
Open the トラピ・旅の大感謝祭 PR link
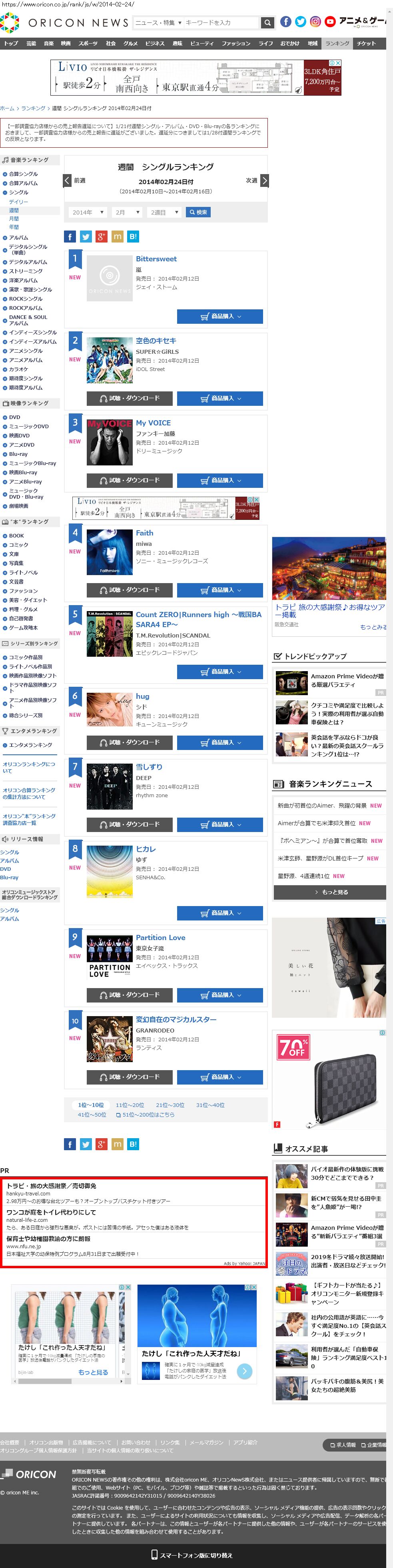tap(51, 1186)
